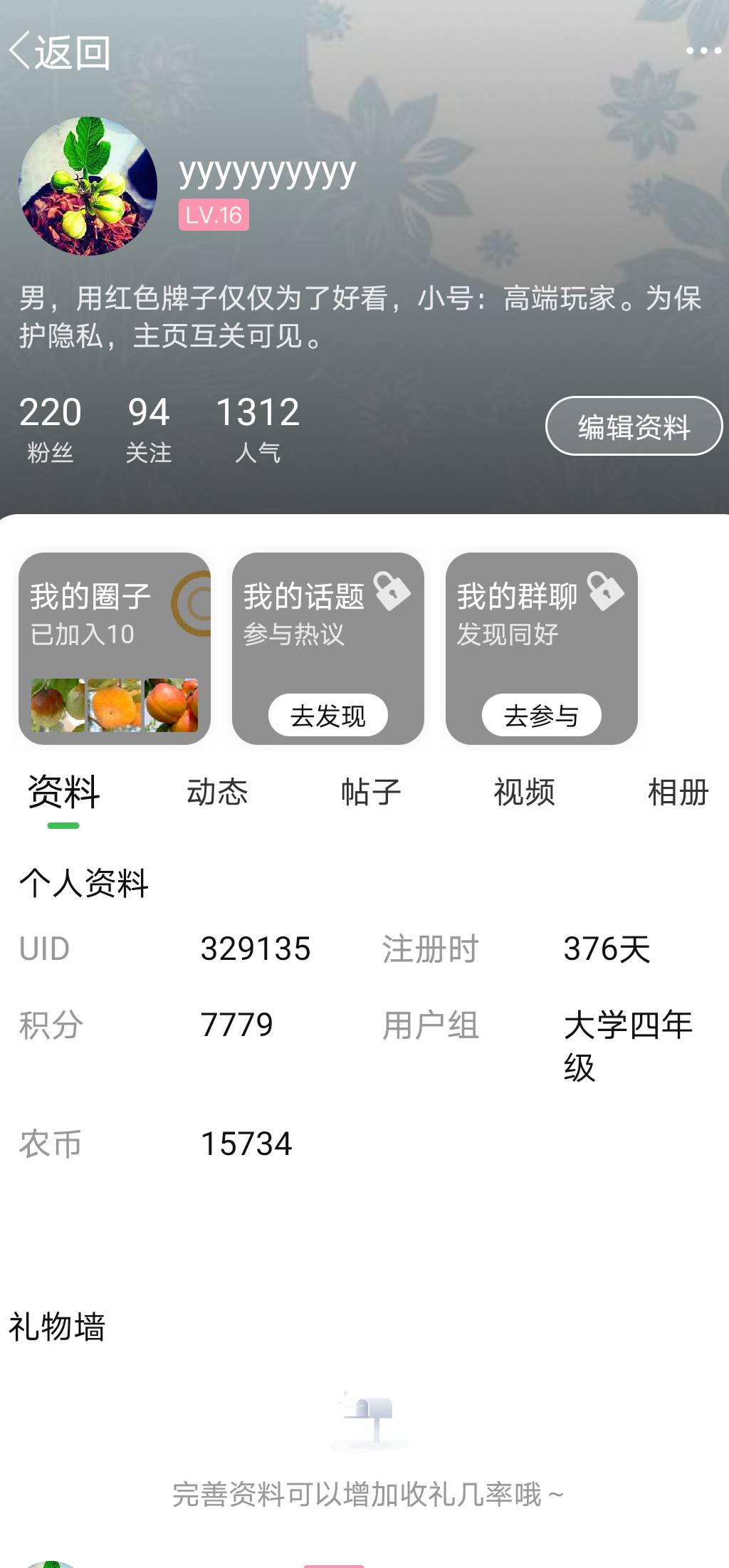Tap 去参与 in 我的群聊 card
The image size is (729, 1568).
click(541, 716)
